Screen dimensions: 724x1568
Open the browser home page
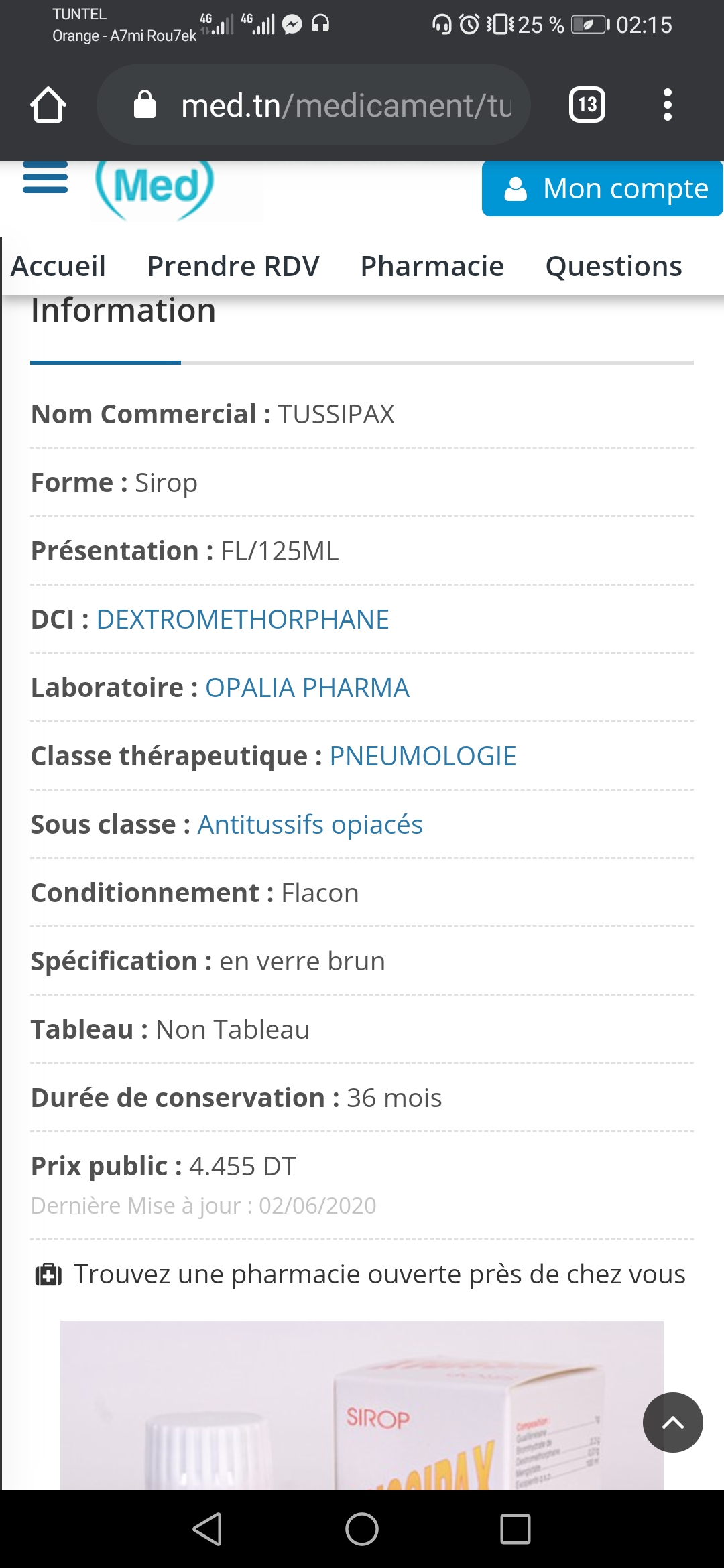(48, 105)
